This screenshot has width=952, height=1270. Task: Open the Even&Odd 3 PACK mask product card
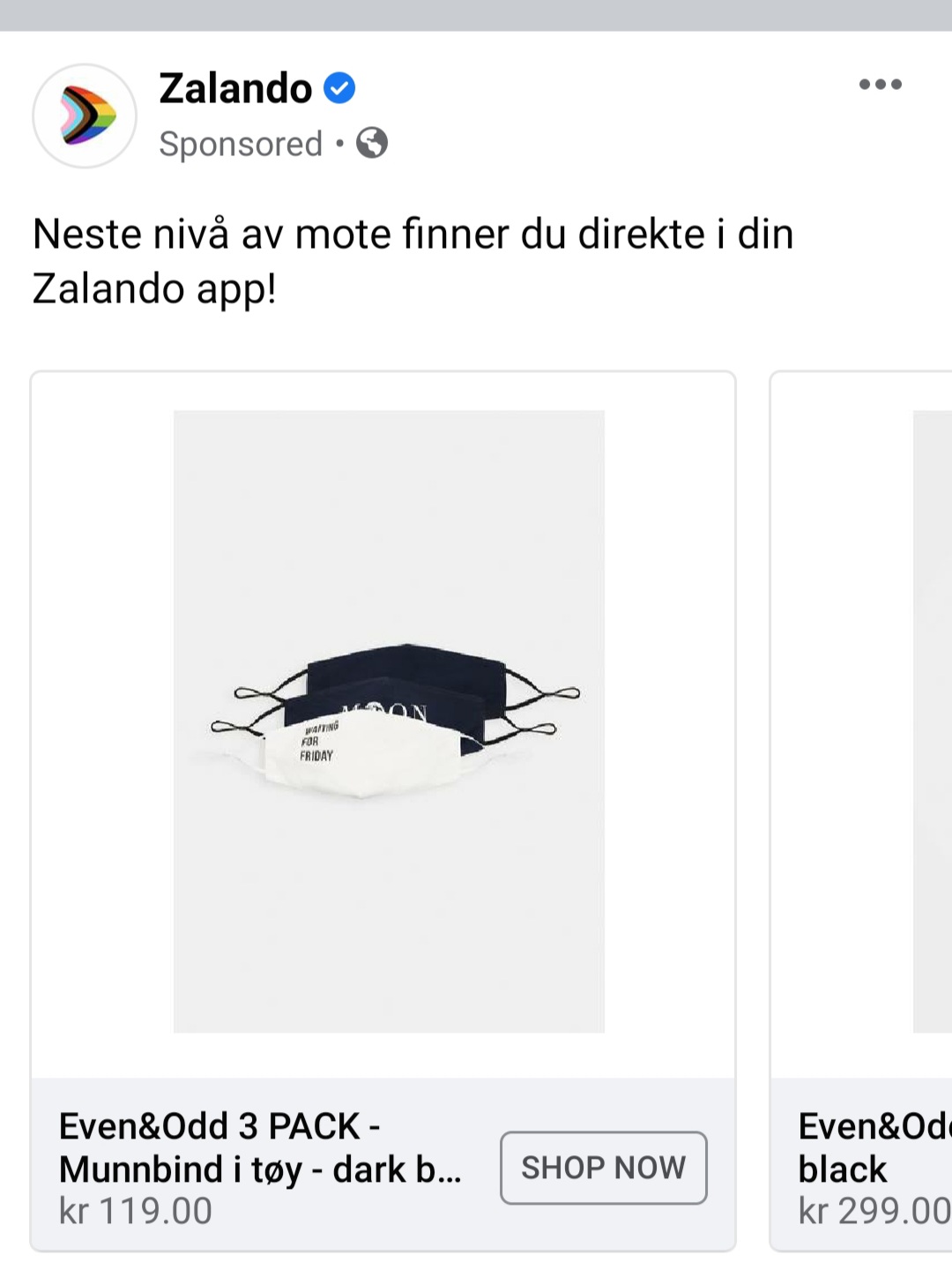click(388, 721)
